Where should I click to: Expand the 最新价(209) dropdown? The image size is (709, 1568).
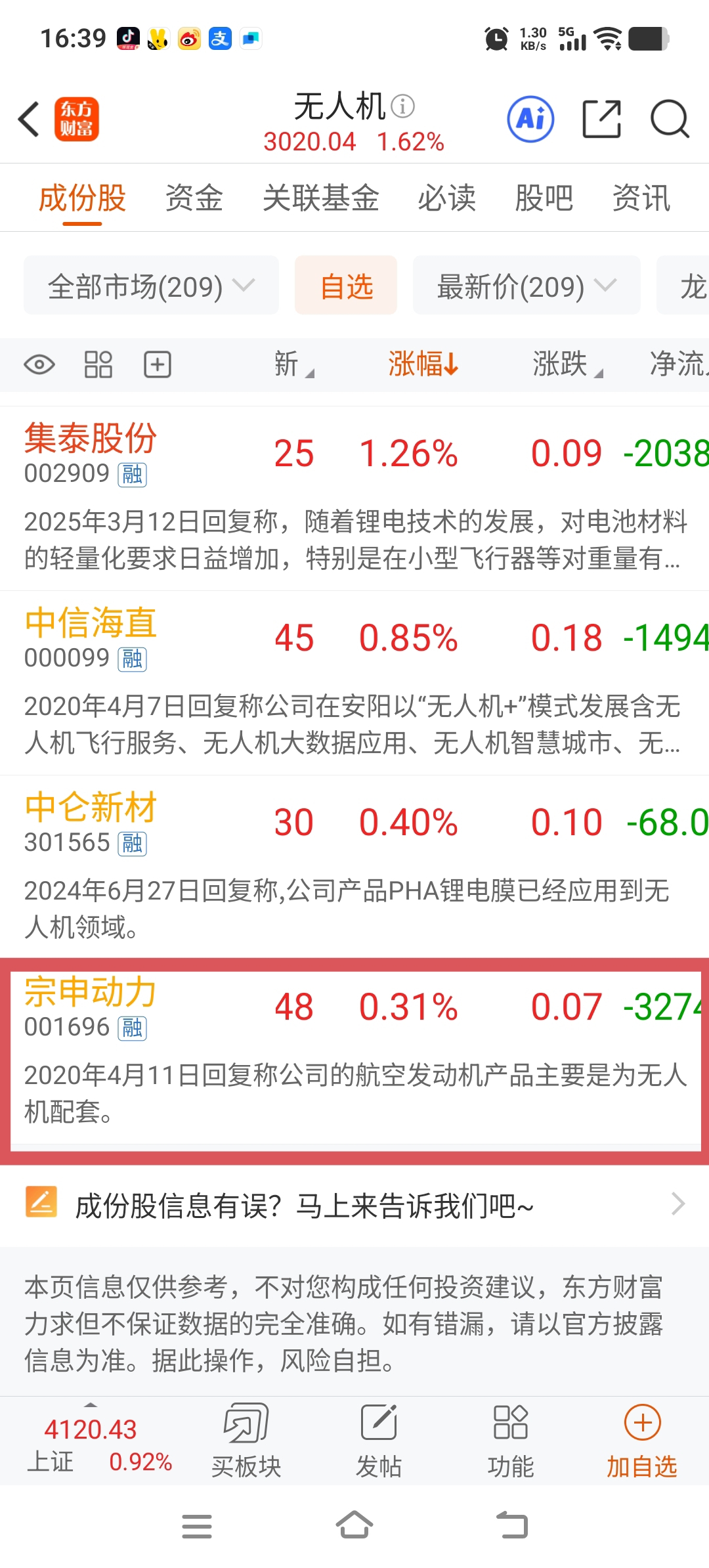[x=526, y=286]
